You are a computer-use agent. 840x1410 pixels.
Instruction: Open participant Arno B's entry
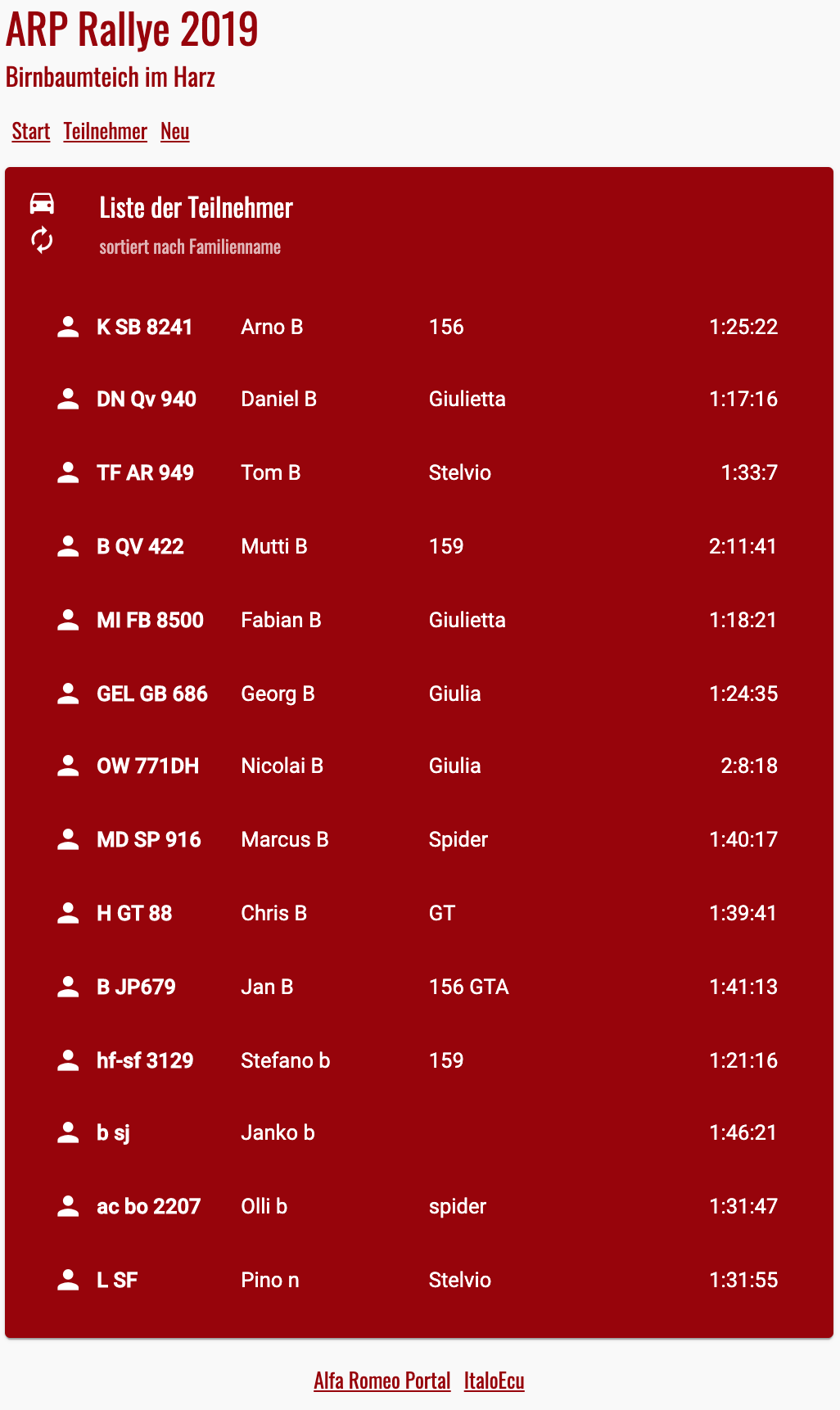pyautogui.click(x=272, y=327)
